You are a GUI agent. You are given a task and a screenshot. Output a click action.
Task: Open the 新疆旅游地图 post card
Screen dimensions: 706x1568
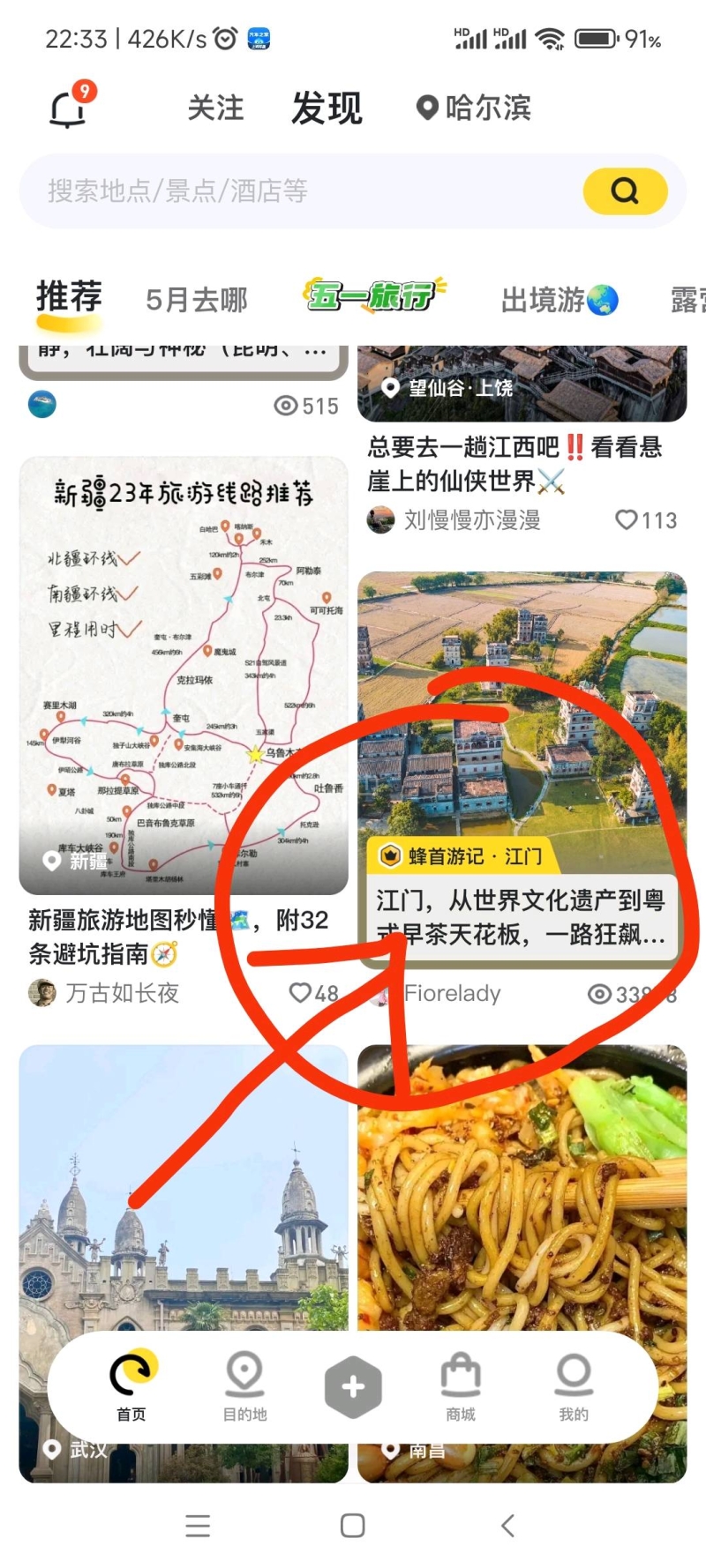184,675
